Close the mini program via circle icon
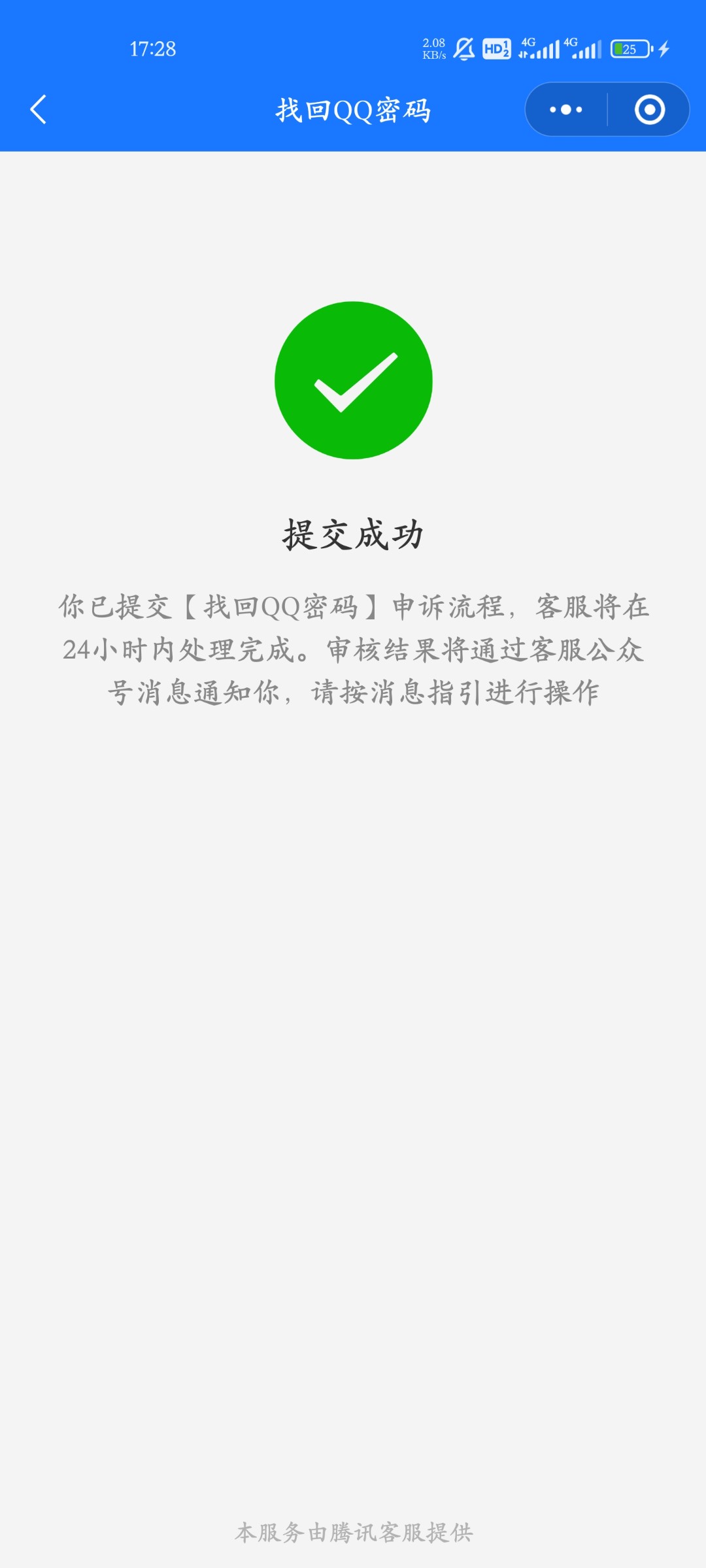 click(x=650, y=109)
